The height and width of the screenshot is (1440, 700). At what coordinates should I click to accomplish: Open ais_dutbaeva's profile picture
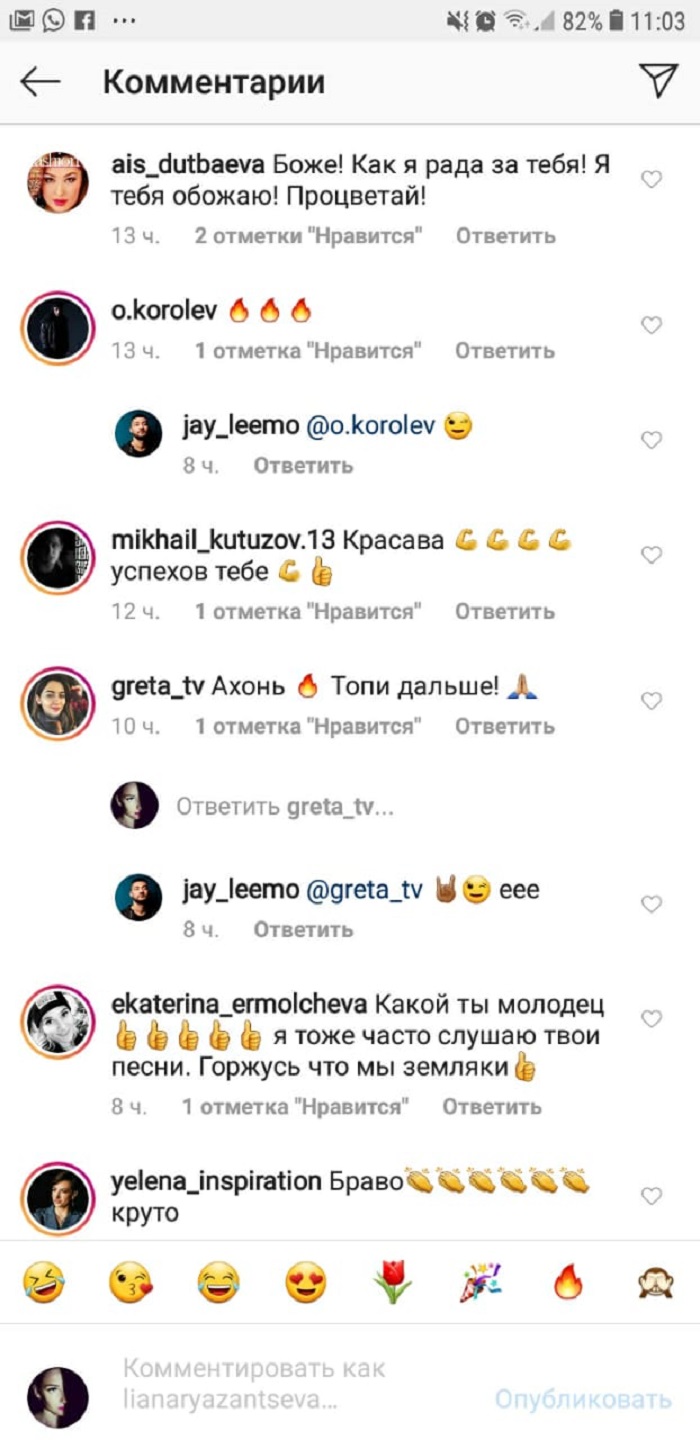[57, 182]
